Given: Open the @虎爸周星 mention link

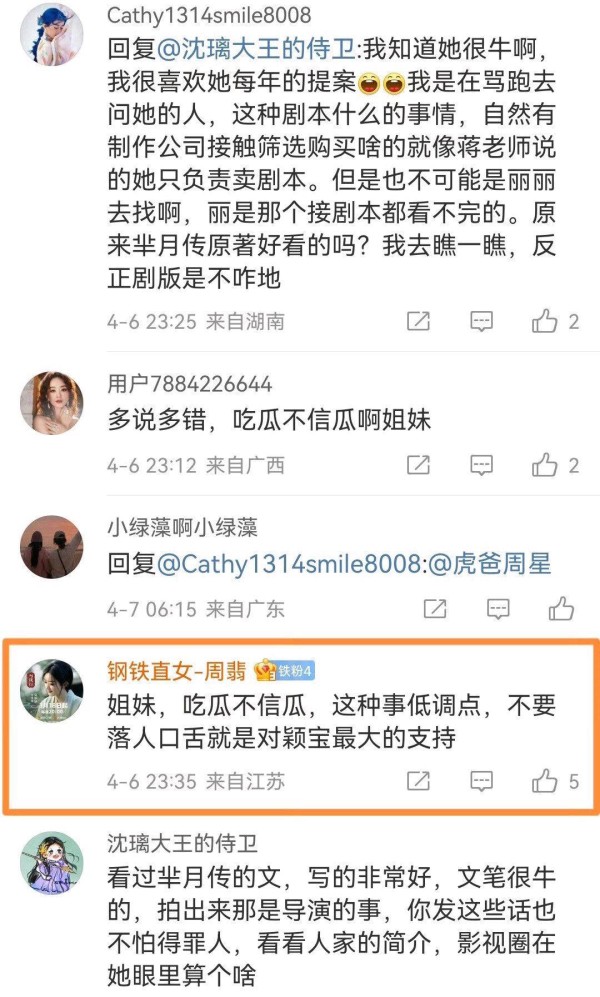Looking at the screenshot, I should pos(490,564).
